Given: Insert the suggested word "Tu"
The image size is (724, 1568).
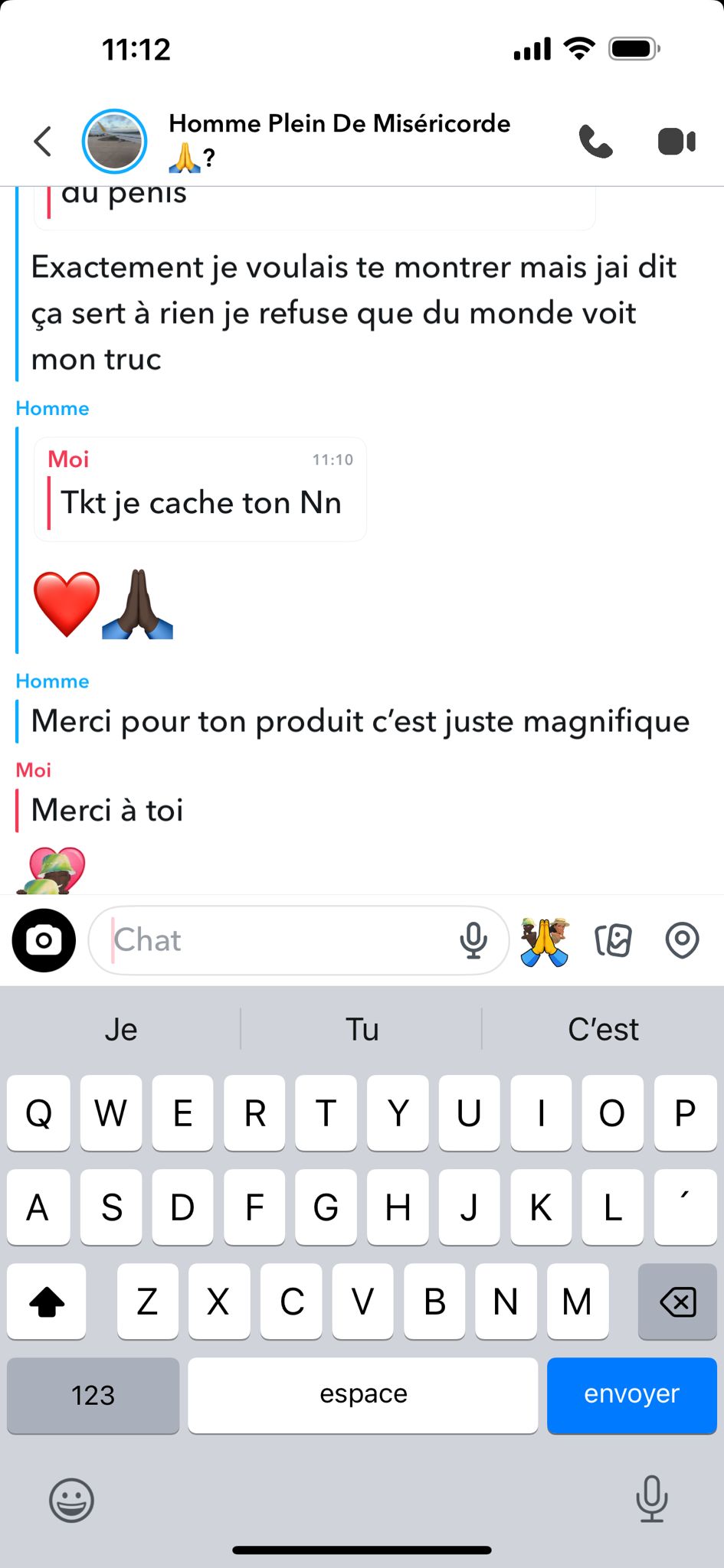Looking at the screenshot, I should 362,1030.
